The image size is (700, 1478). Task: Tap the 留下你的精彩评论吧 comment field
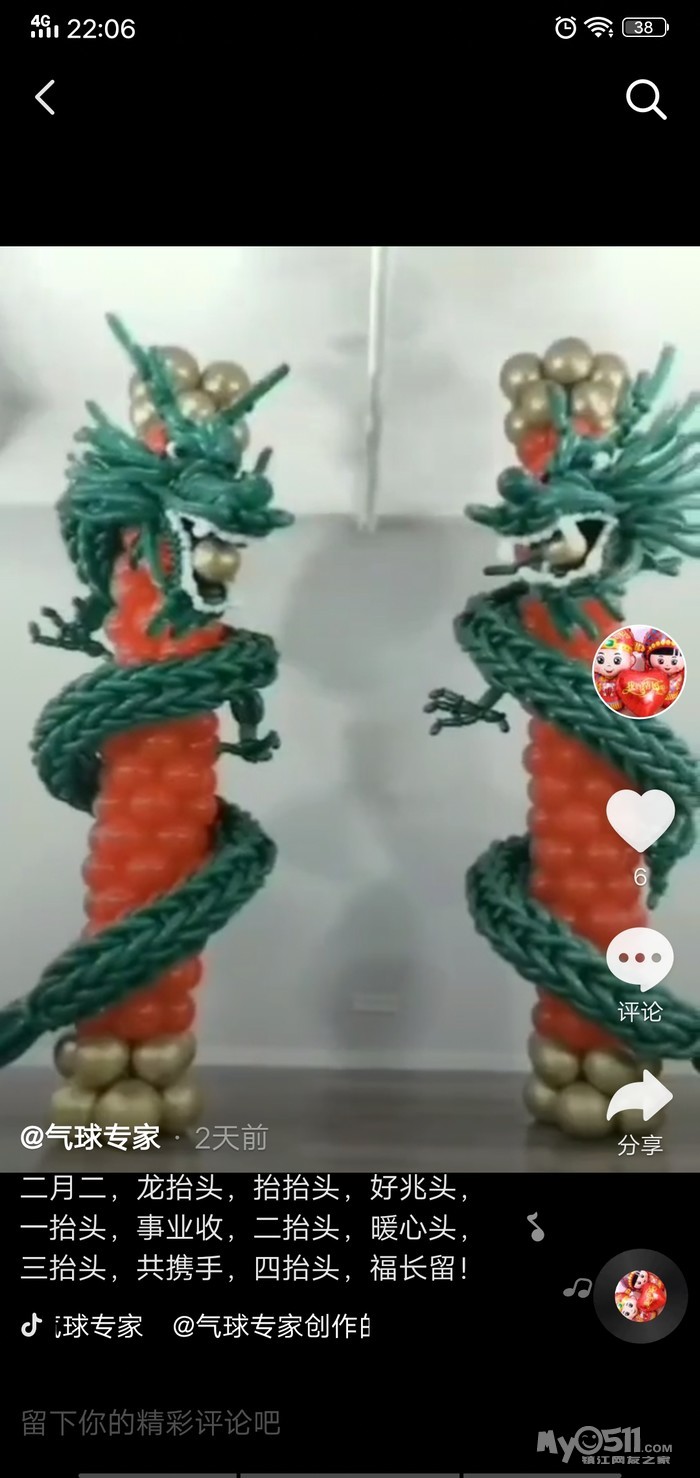300,1422
